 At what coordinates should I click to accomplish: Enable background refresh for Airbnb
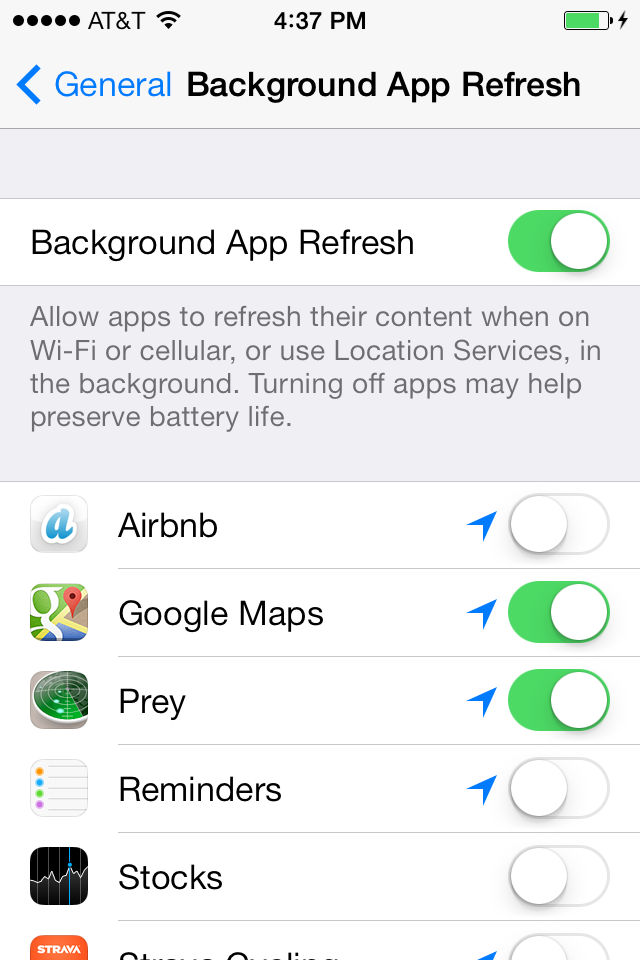[558, 525]
